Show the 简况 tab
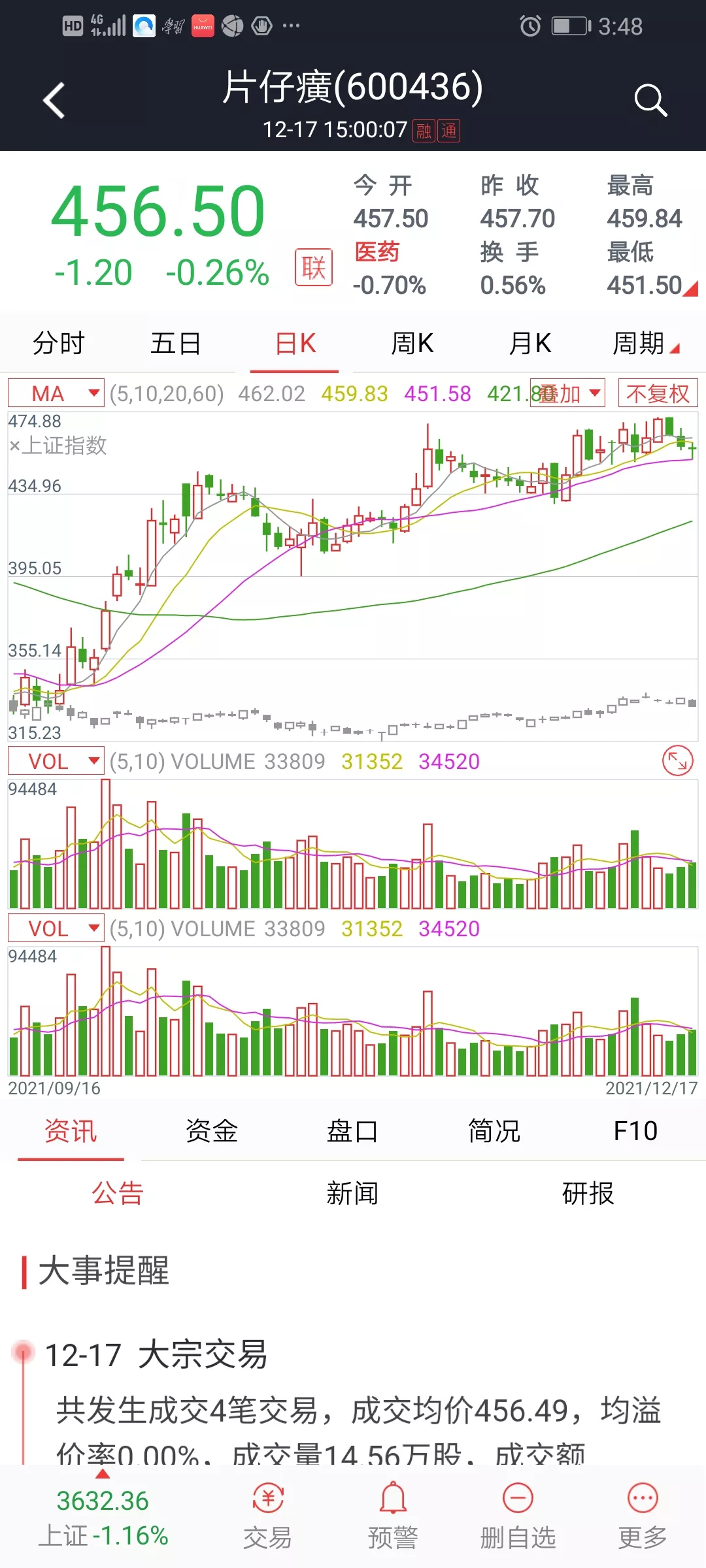This screenshot has height=1568, width=706. 494,1131
